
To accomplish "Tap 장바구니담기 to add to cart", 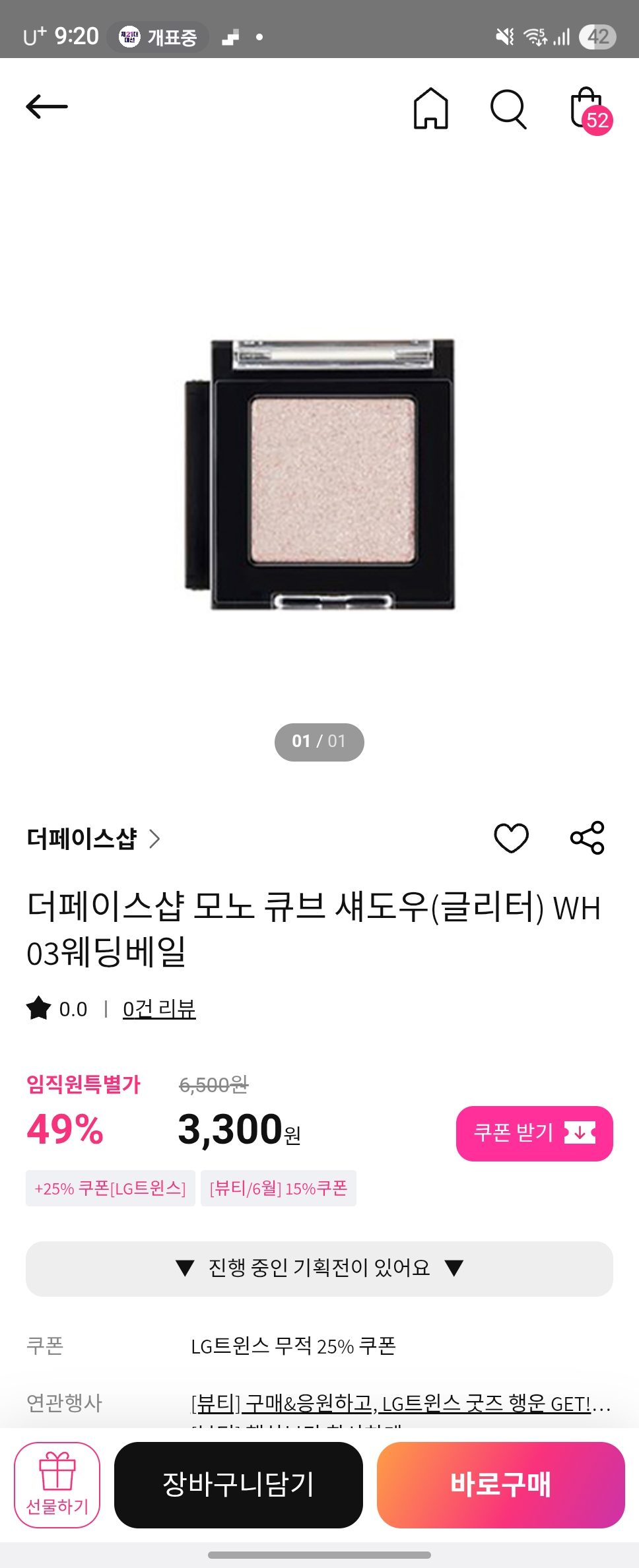I will coord(238,1484).
